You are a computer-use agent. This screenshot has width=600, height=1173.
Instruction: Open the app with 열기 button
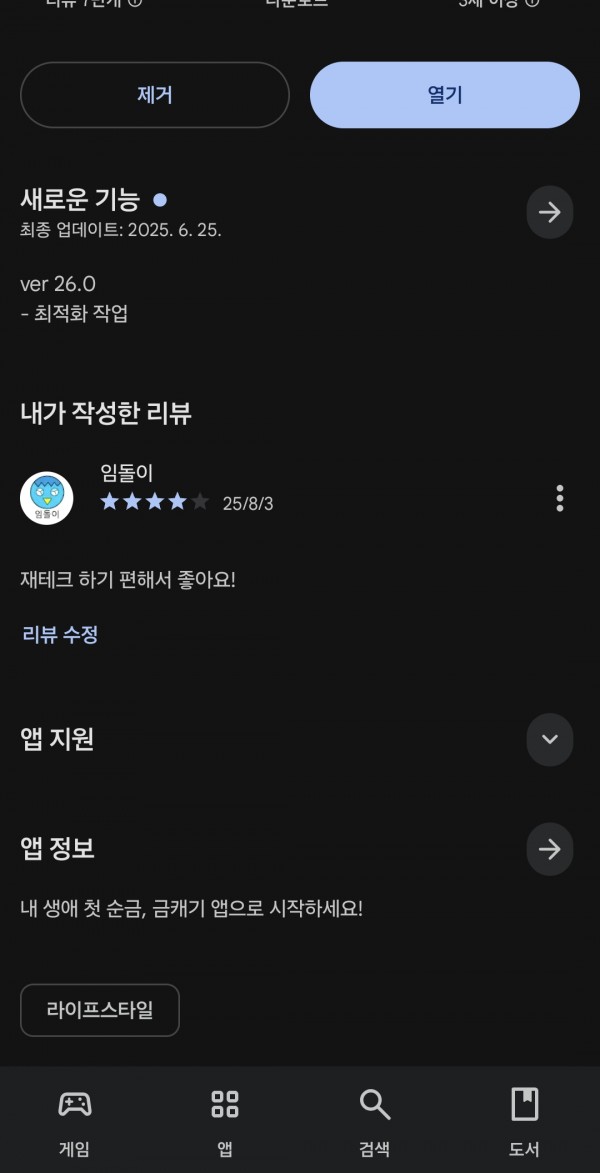pos(444,95)
